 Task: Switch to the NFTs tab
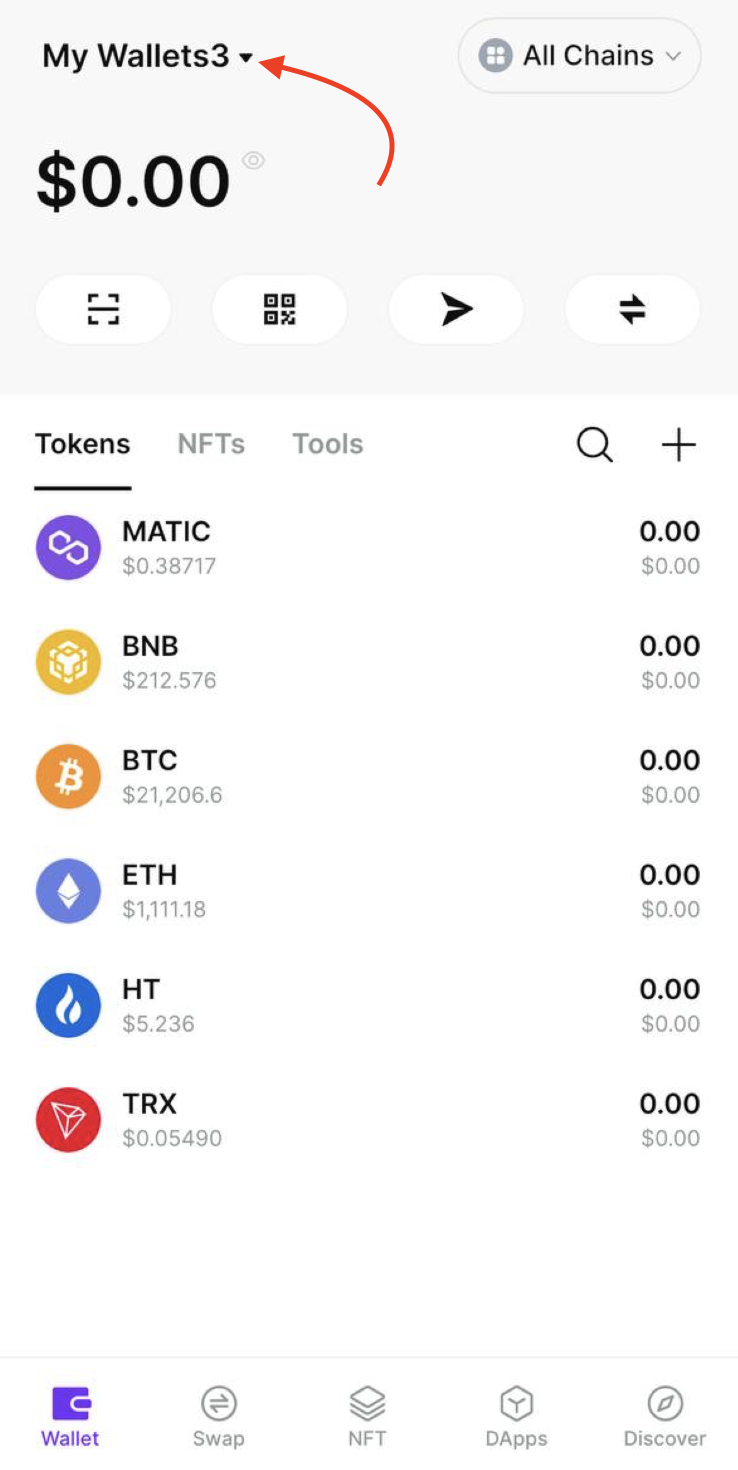pos(211,444)
